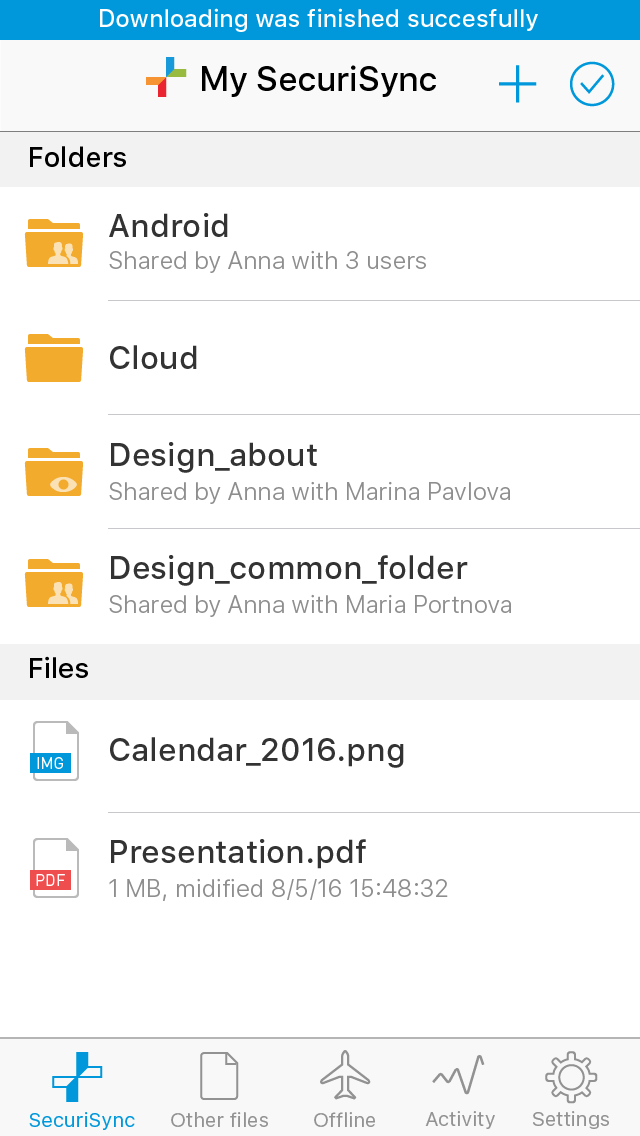Open the Design_about folder
This screenshot has width=640, height=1136.
pos(320,472)
